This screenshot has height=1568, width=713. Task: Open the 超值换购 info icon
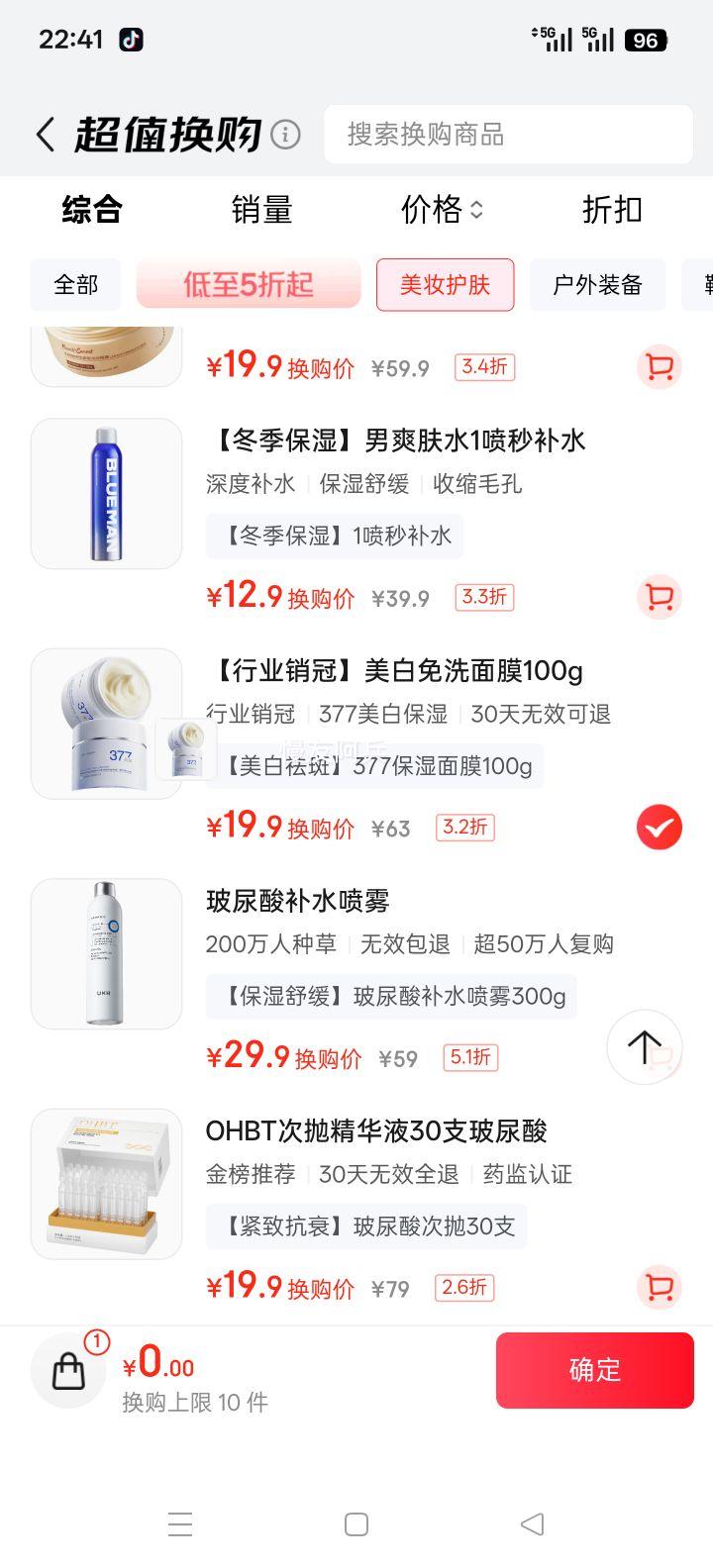click(x=285, y=135)
